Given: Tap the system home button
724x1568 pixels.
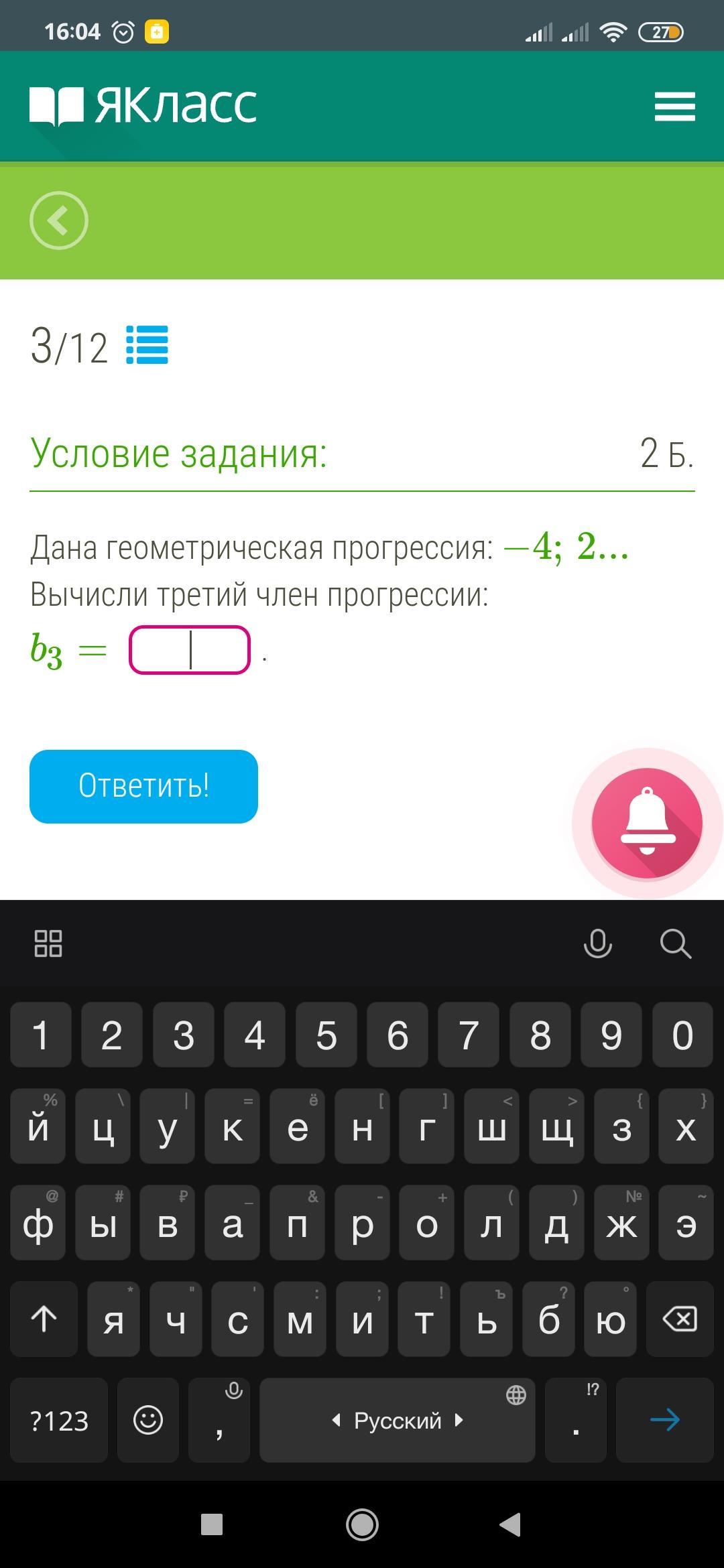Looking at the screenshot, I should 362,1524.
